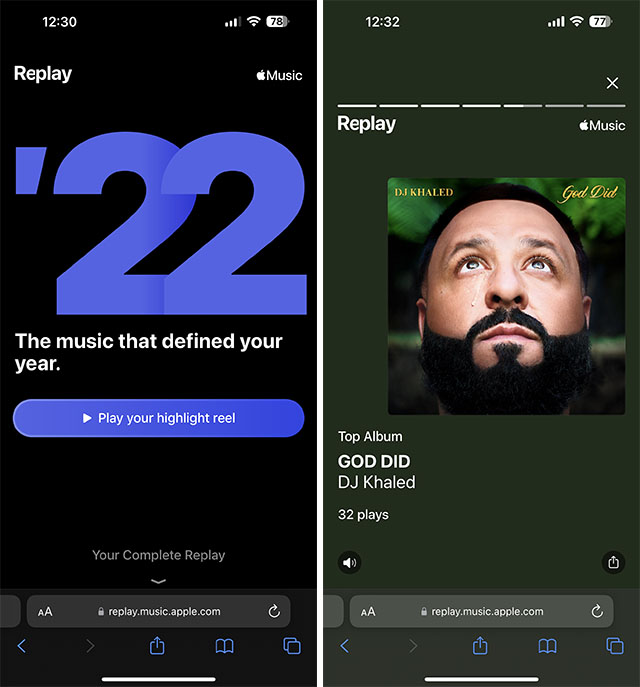Share the GOD DID top album card
The image size is (640, 687).
click(x=612, y=562)
